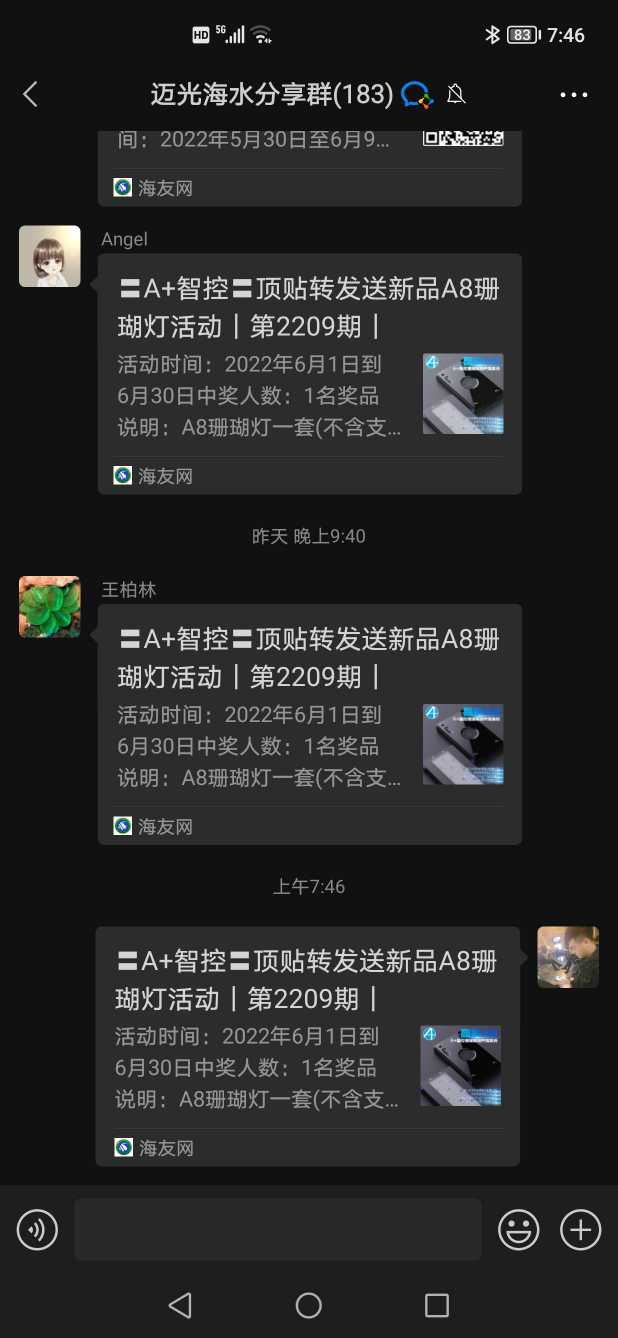This screenshot has width=618, height=1338.
Task: Open system recent apps
Action: point(436,1305)
